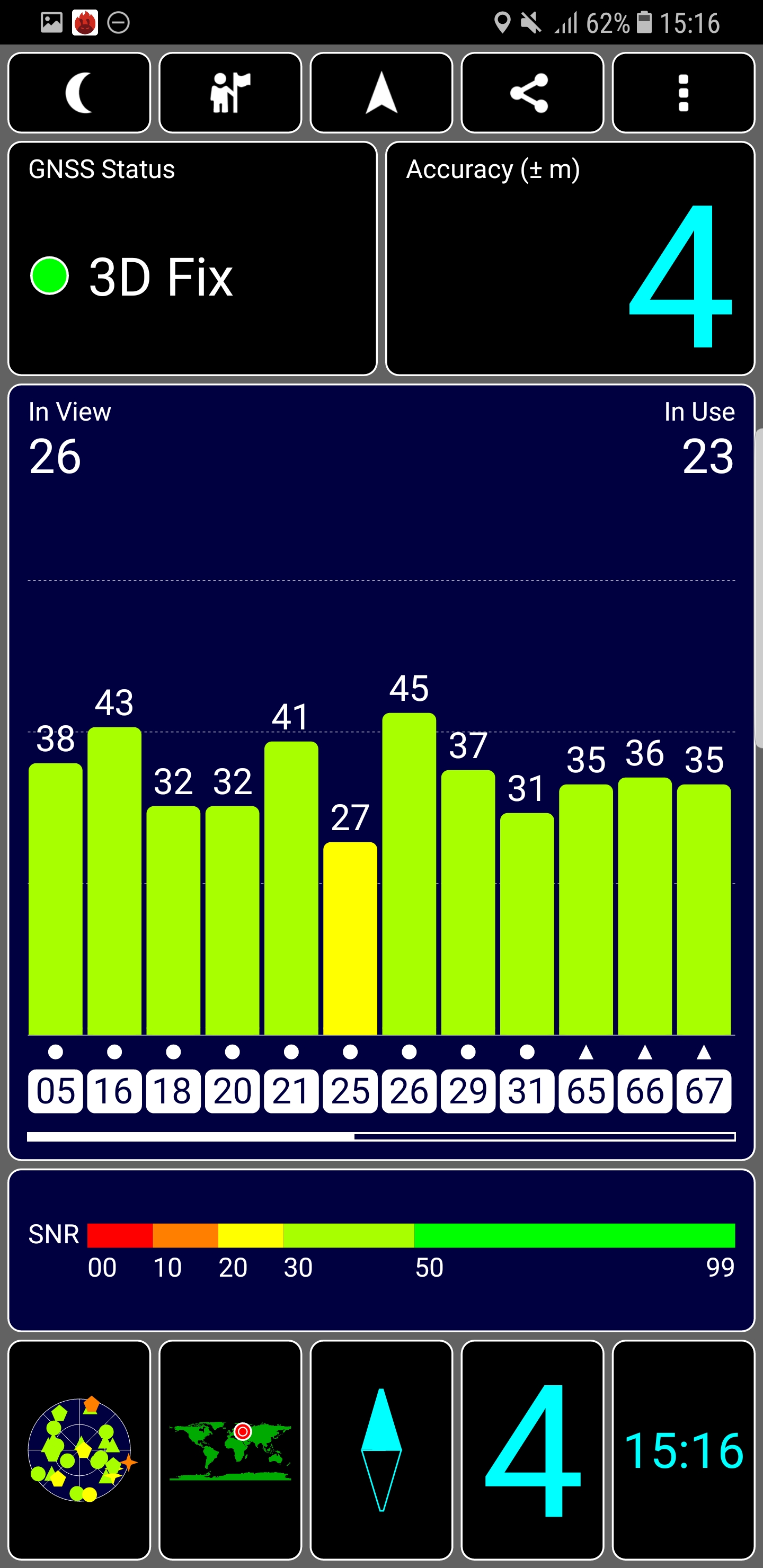Open the Accuracy (± m) tile
This screenshot has height=1568, width=763.
[x=570, y=259]
